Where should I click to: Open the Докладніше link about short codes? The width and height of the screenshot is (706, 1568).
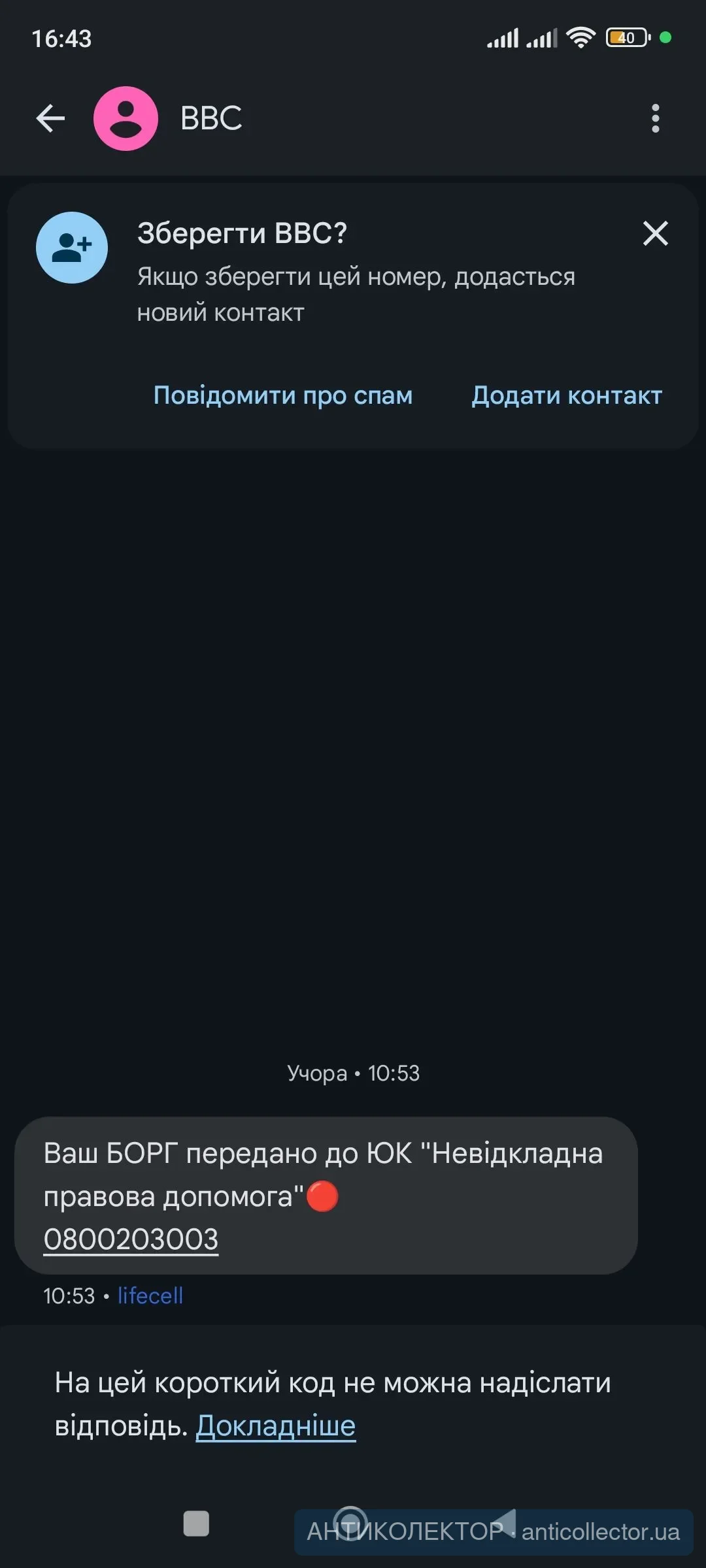tap(275, 1425)
